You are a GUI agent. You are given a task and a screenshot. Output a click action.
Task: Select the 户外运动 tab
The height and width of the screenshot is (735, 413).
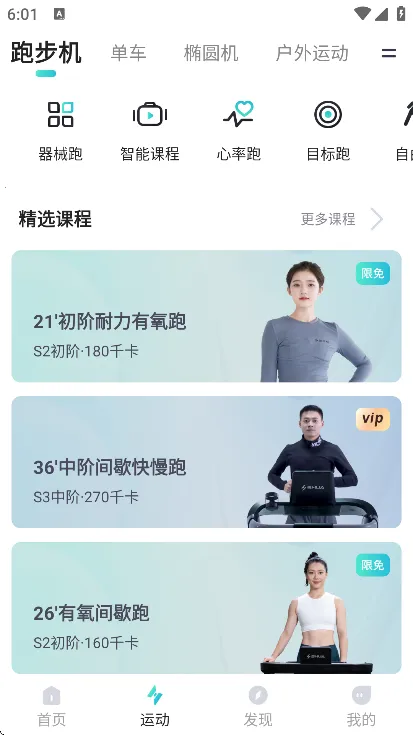click(312, 53)
